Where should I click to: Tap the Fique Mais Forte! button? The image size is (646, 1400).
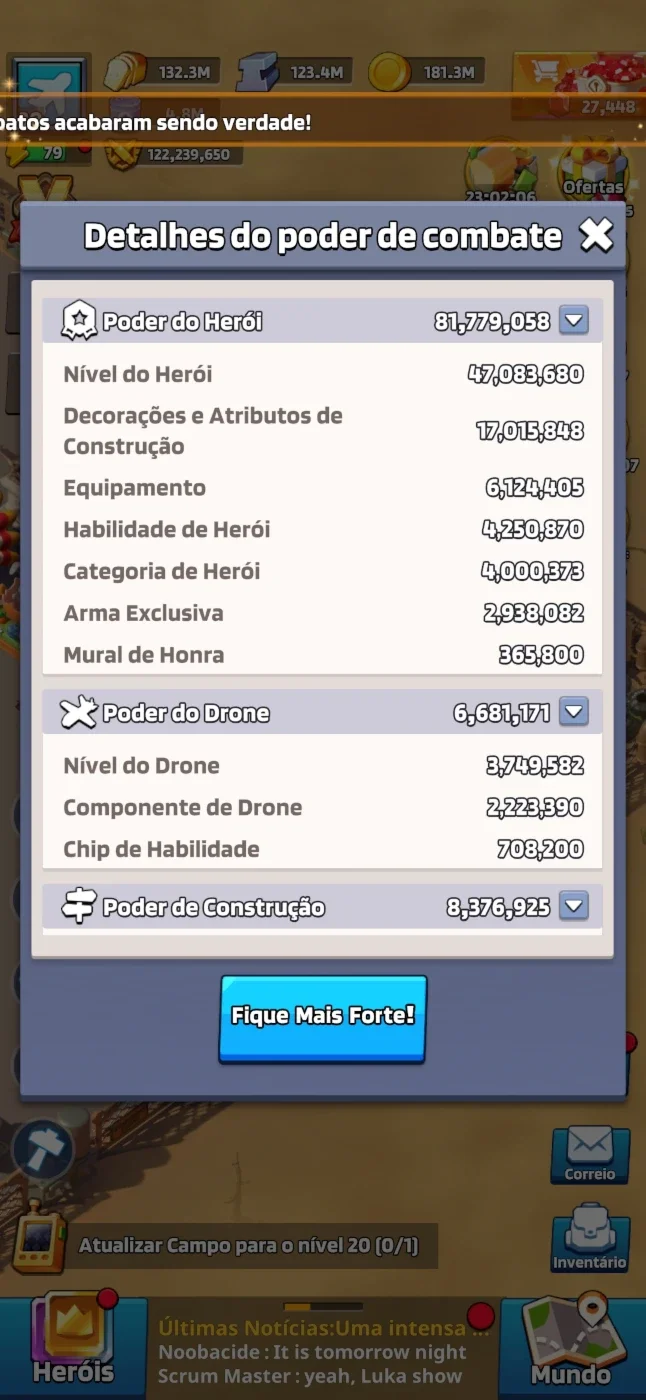323,1017
